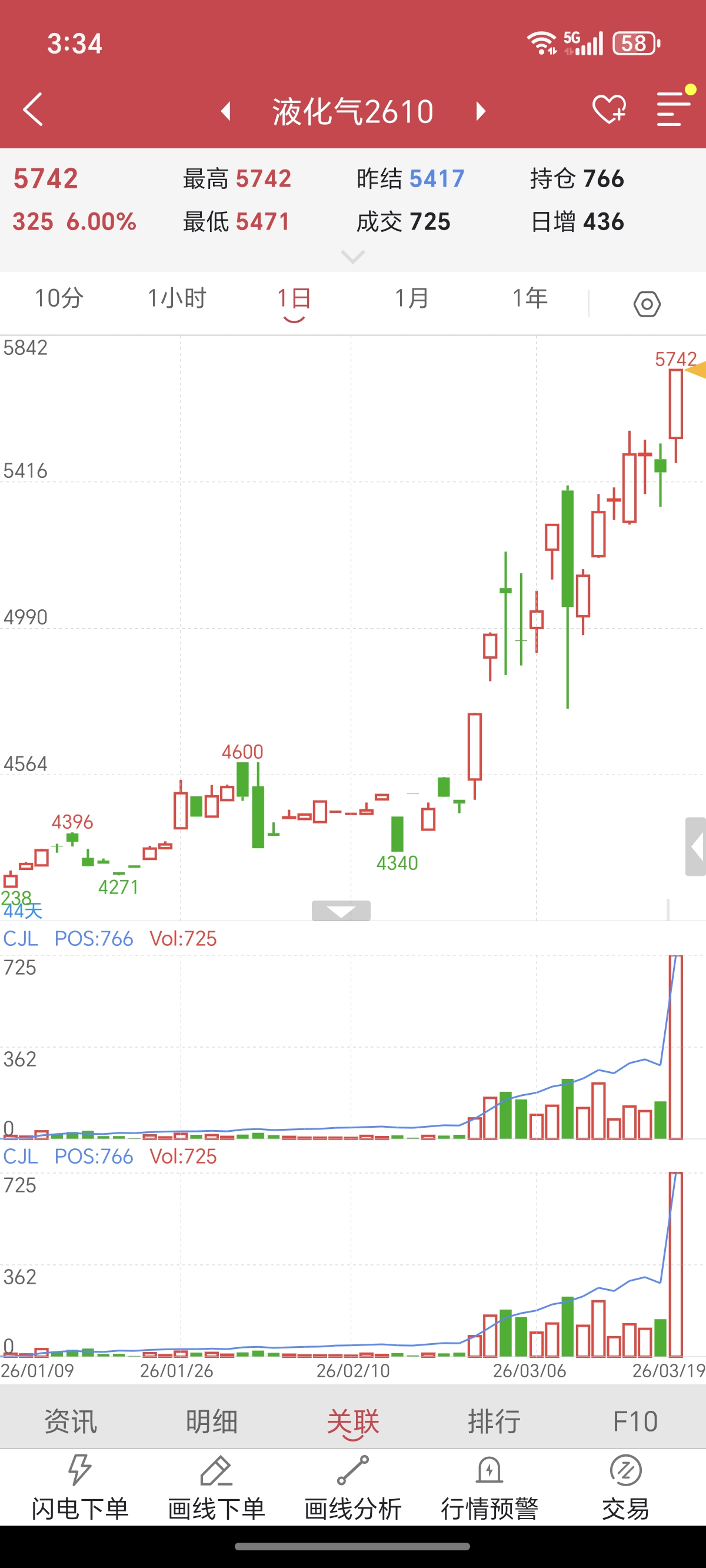Screen dimensions: 706x1568
Task: Switch to the next contract with right triangle
Action: [x=481, y=111]
